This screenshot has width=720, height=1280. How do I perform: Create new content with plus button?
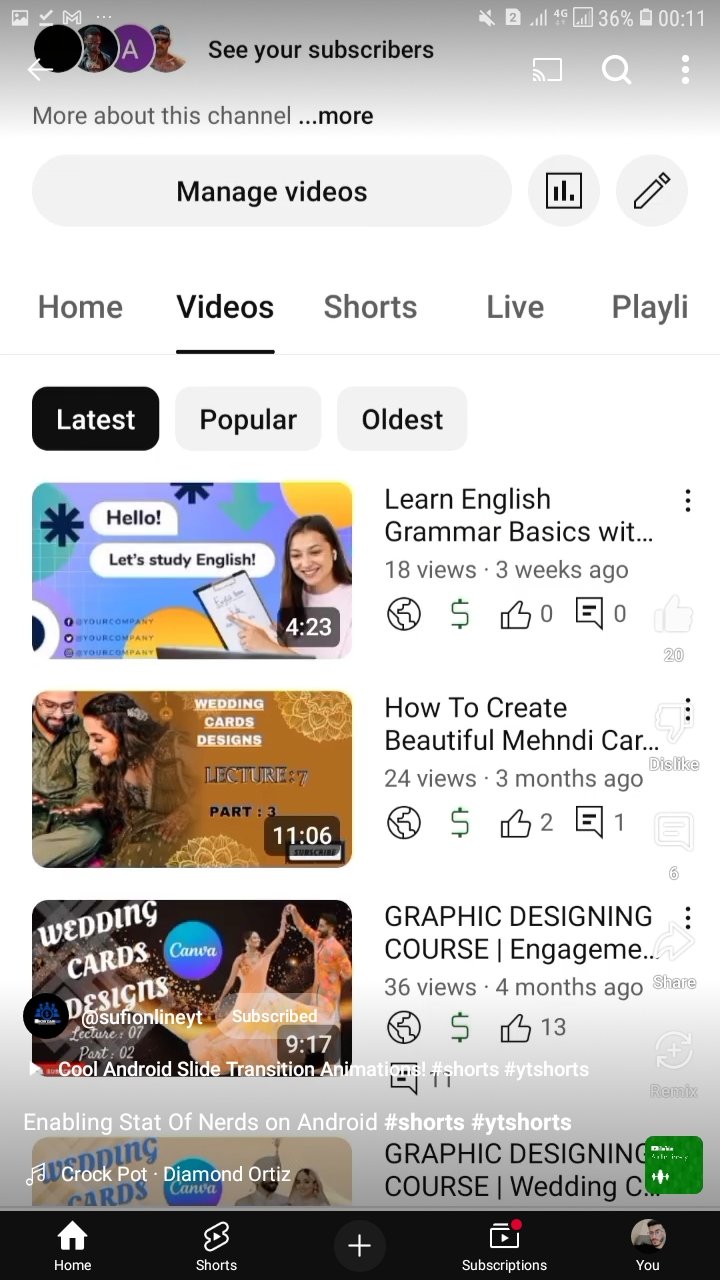(359, 1245)
